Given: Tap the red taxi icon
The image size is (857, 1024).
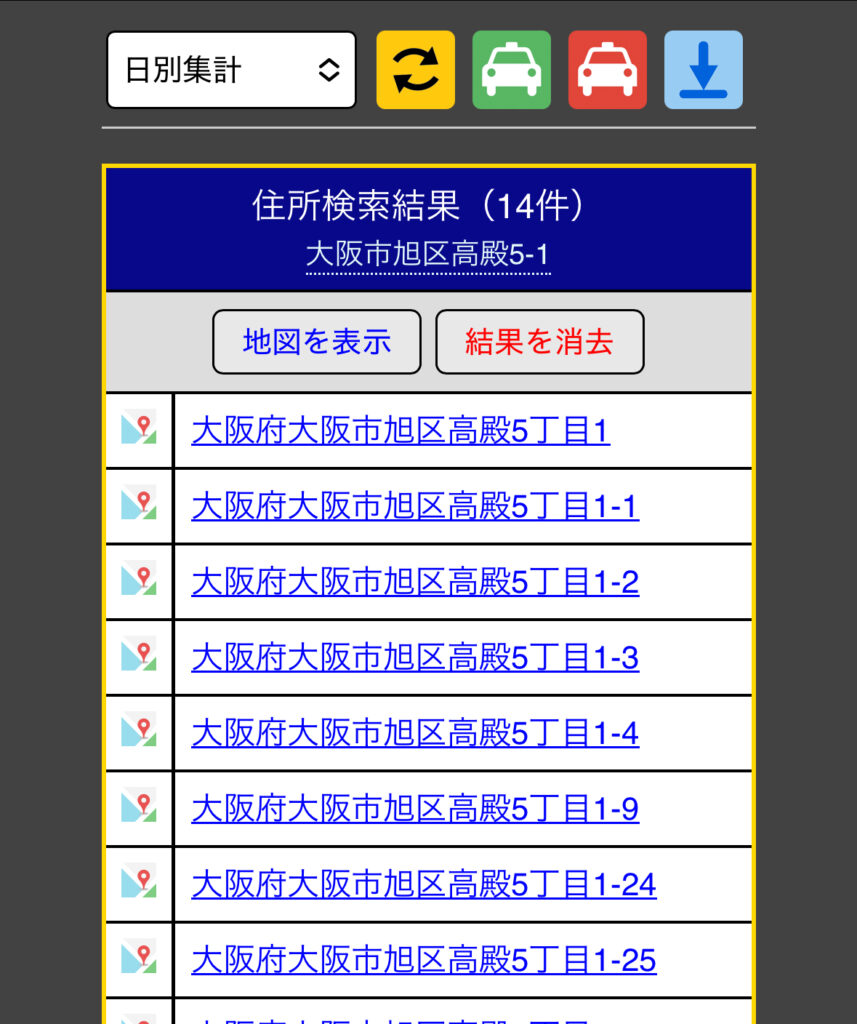Looking at the screenshot, I should 607,70.
